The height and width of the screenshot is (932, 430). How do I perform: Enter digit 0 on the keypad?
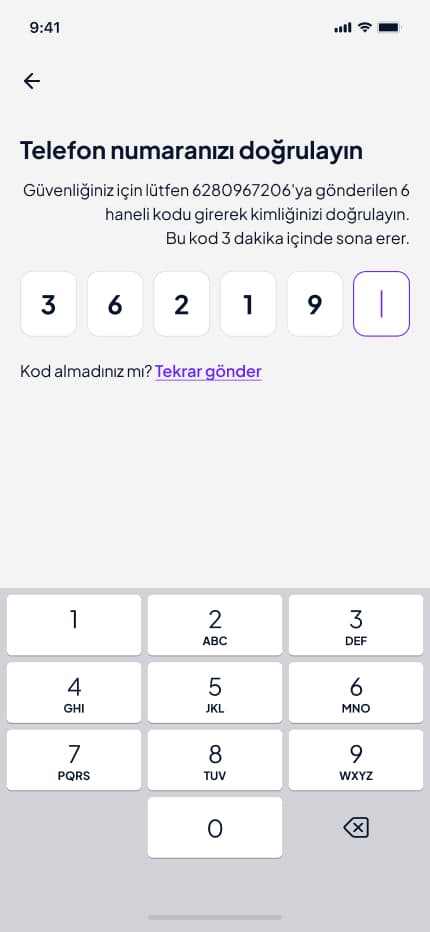pyautogui.click(x=215, y=827)
